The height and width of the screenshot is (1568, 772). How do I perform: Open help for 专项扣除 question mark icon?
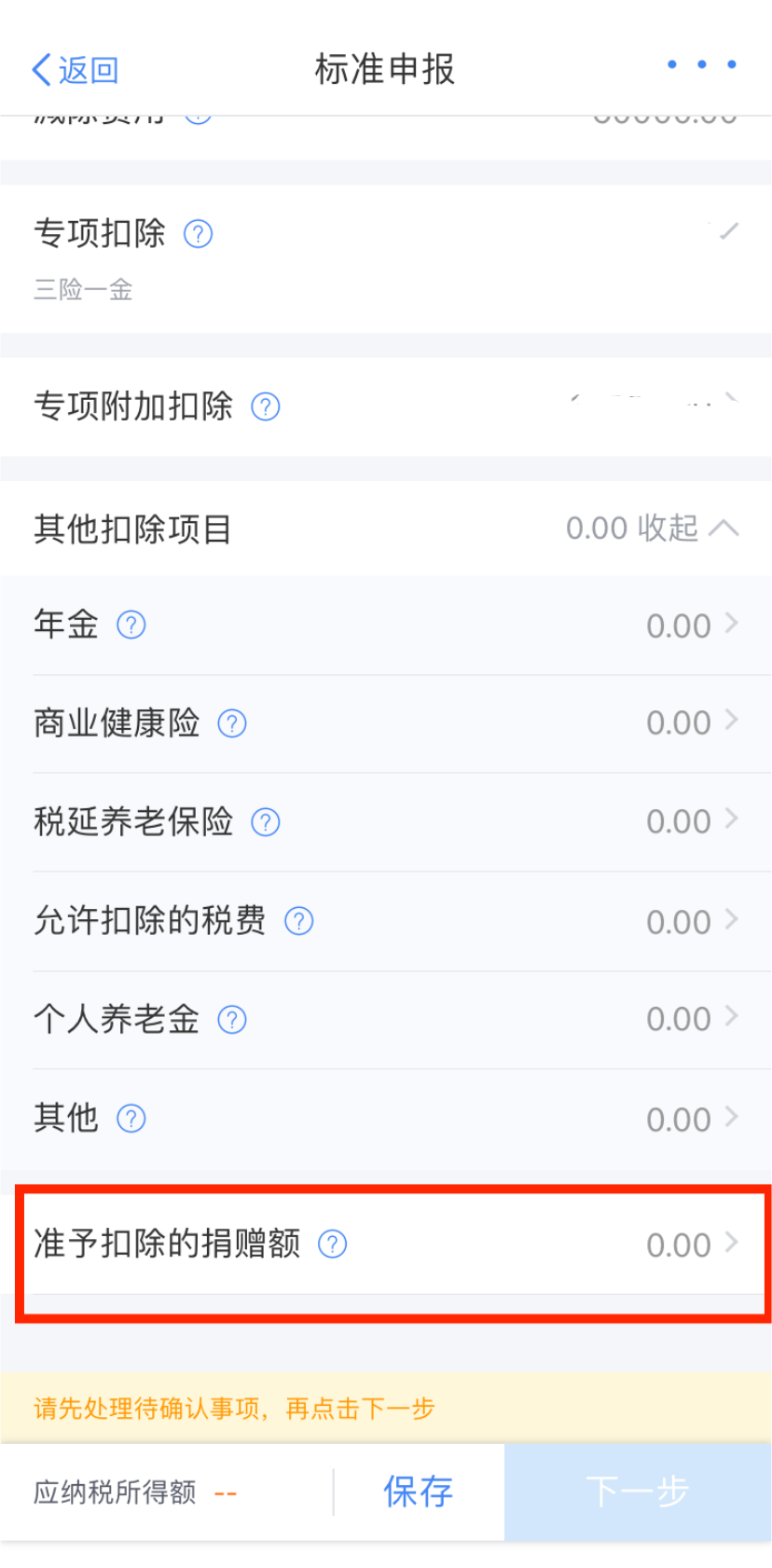199,235
